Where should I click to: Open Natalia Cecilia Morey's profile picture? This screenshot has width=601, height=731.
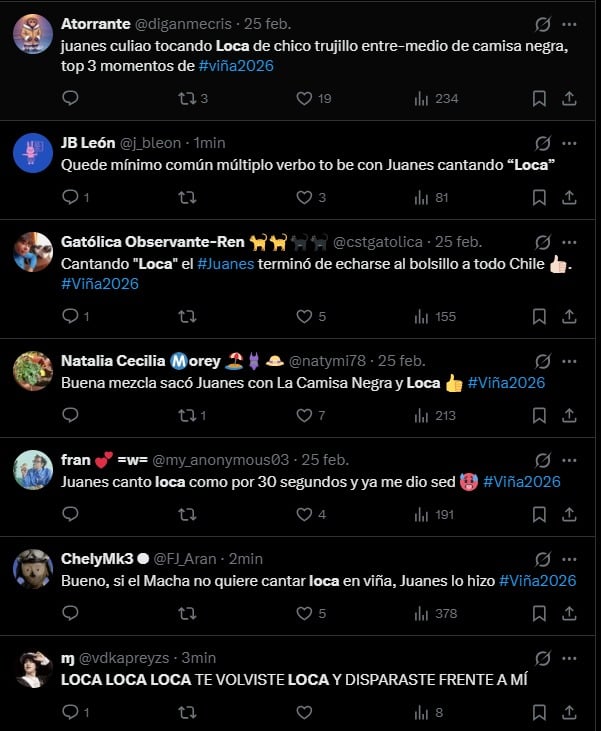(33, 370)
